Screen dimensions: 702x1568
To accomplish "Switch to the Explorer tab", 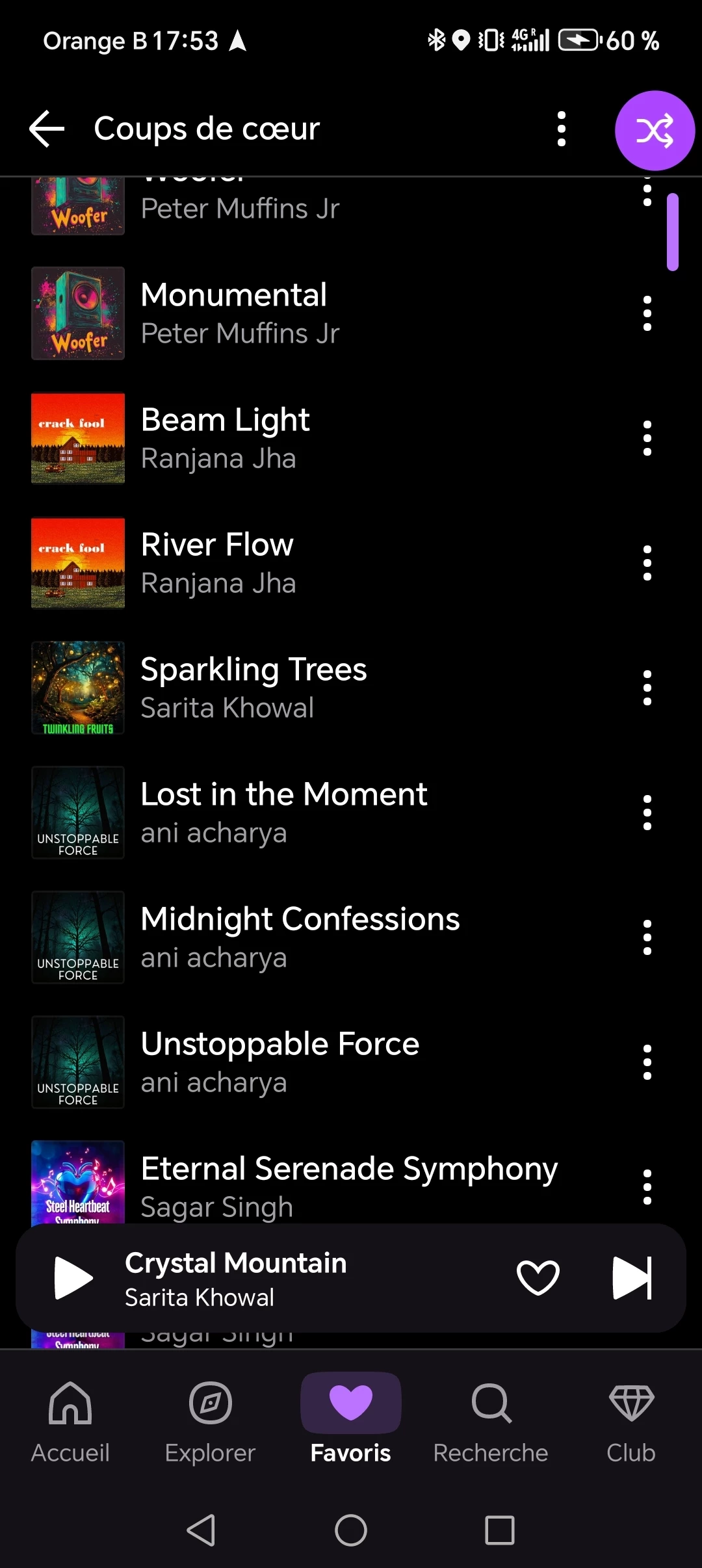I will click(210, 1422).
